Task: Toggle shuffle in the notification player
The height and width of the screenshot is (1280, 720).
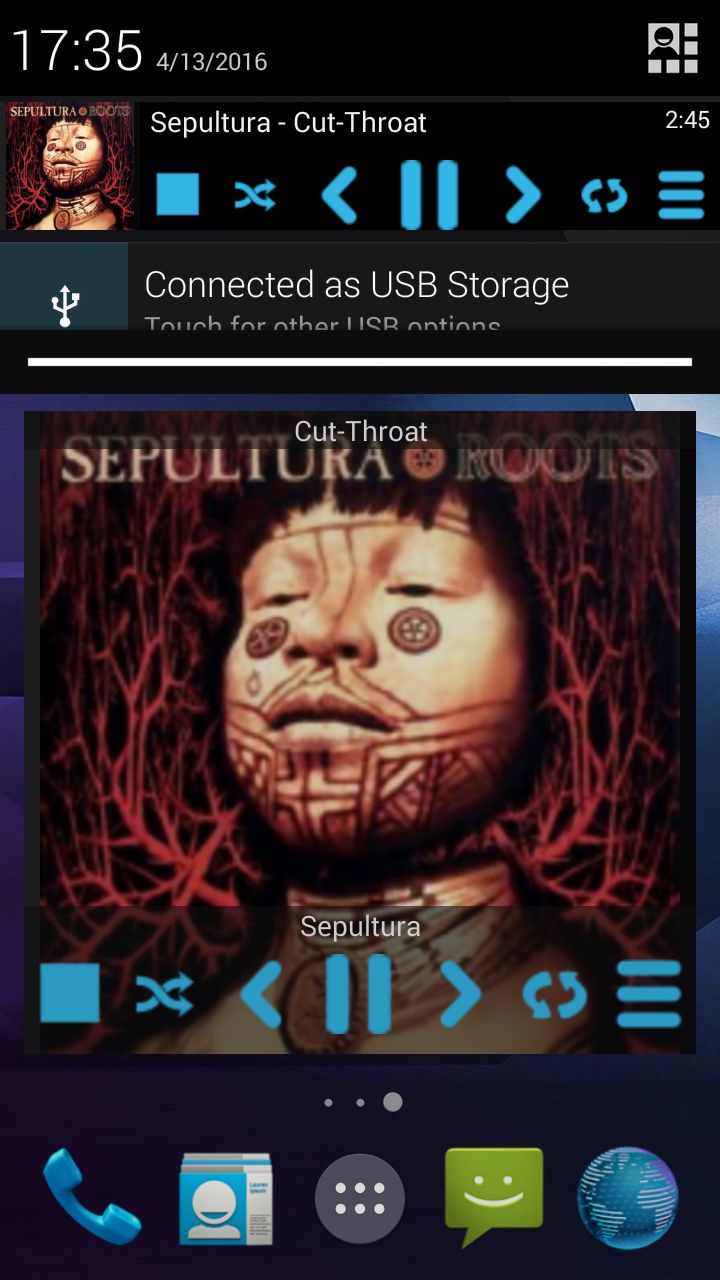Action: pos(255,195)
